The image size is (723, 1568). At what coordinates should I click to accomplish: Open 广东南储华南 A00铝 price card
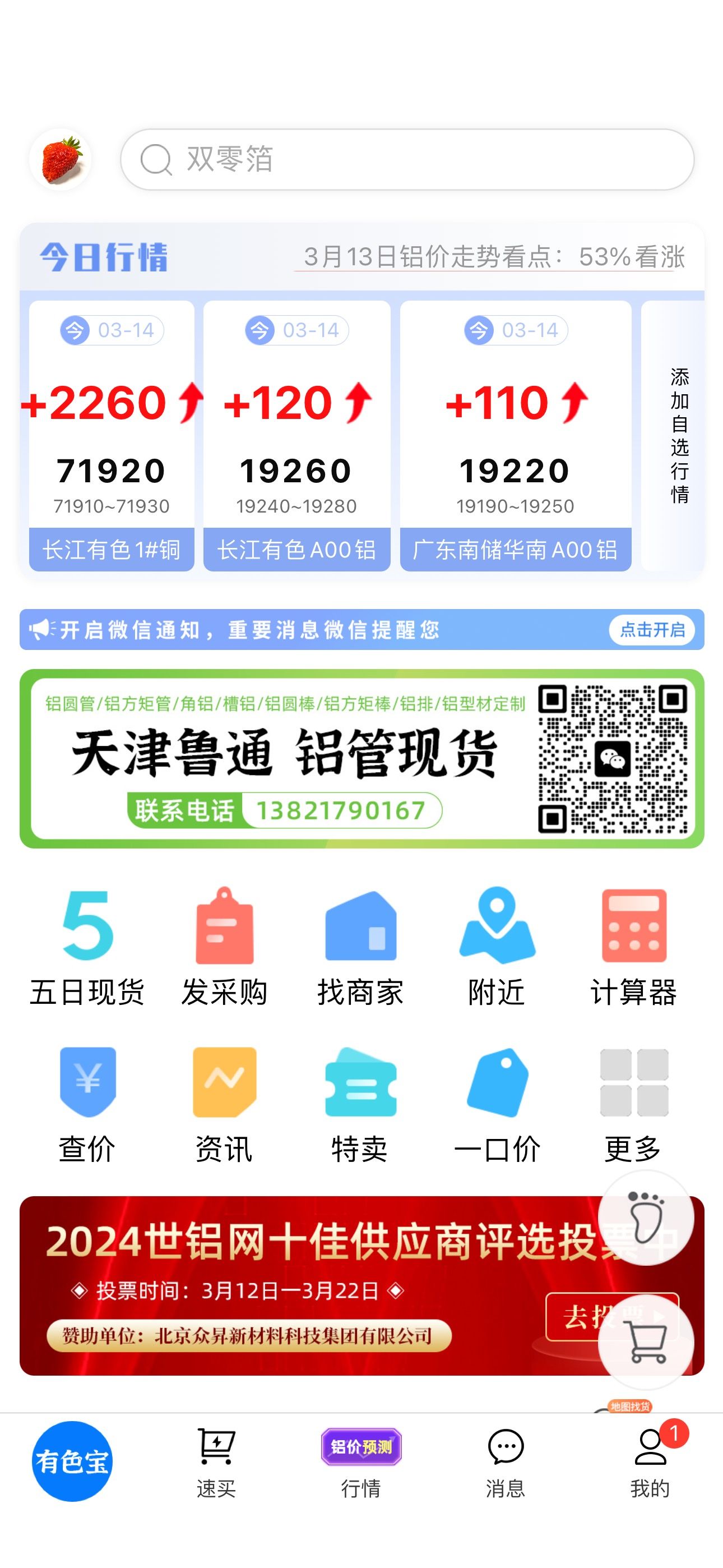coord(515,436)
